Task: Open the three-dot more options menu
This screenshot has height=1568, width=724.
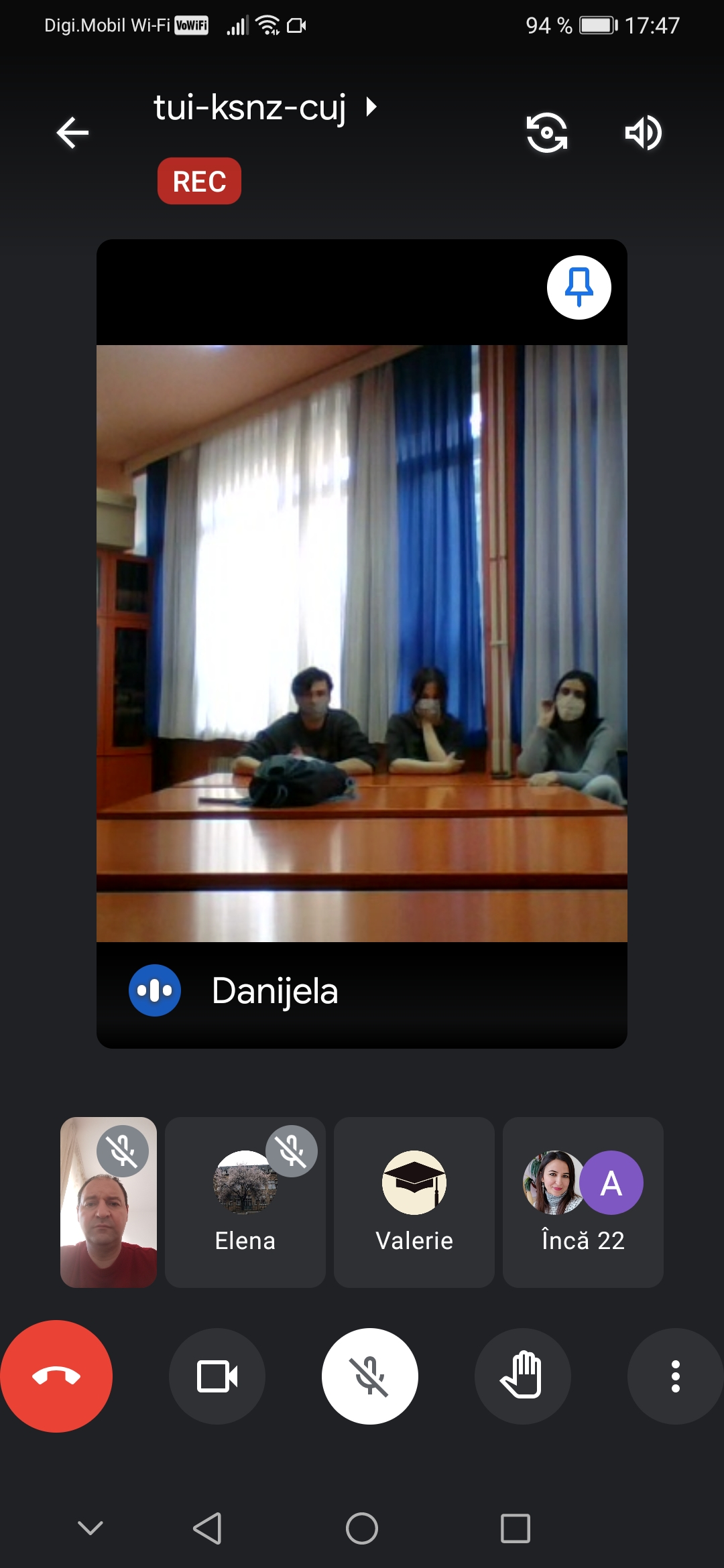Action: (x=675, y=1376)
